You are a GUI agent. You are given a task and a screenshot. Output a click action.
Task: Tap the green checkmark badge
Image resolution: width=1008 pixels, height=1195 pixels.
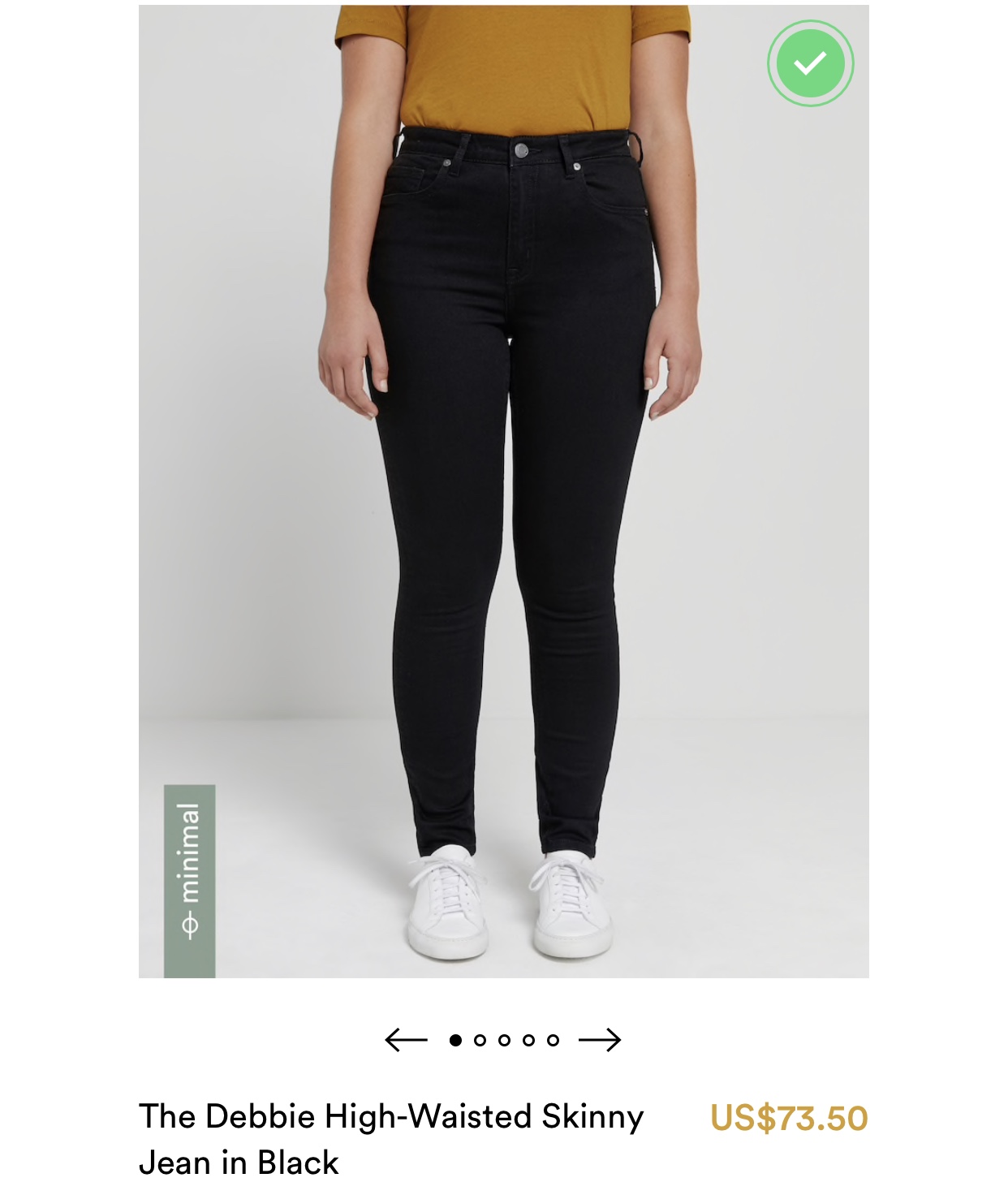tap(810, 63)
